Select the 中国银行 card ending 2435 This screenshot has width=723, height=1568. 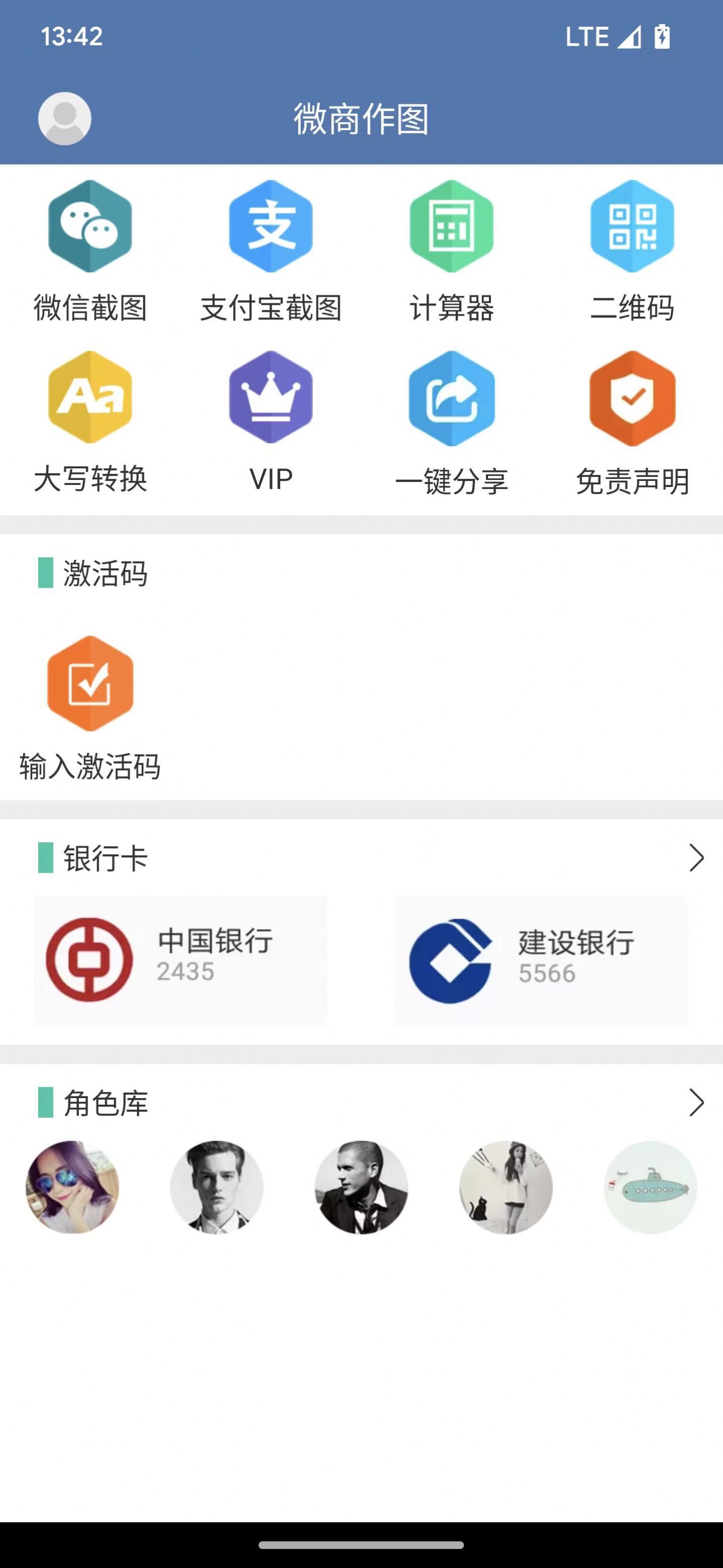coord(180,962)
